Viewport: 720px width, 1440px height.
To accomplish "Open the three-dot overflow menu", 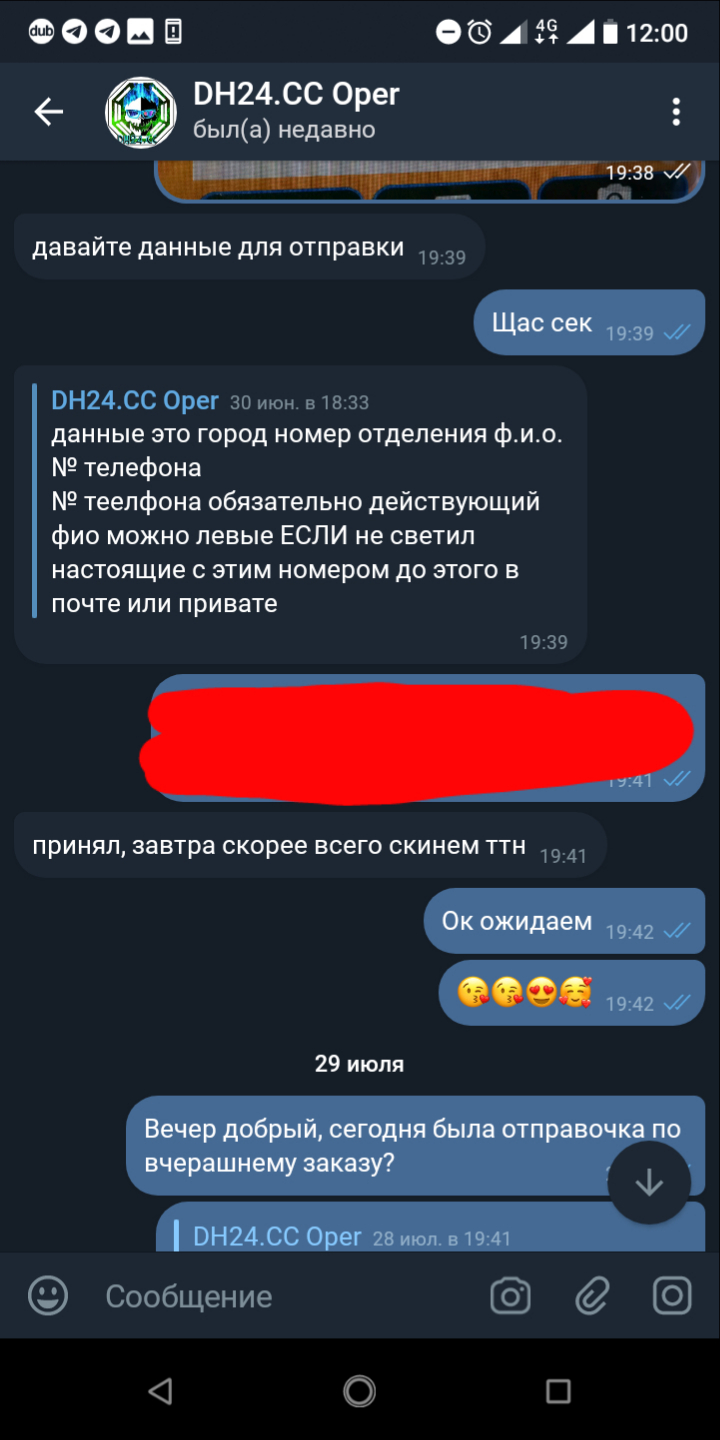I will point(676,112).
